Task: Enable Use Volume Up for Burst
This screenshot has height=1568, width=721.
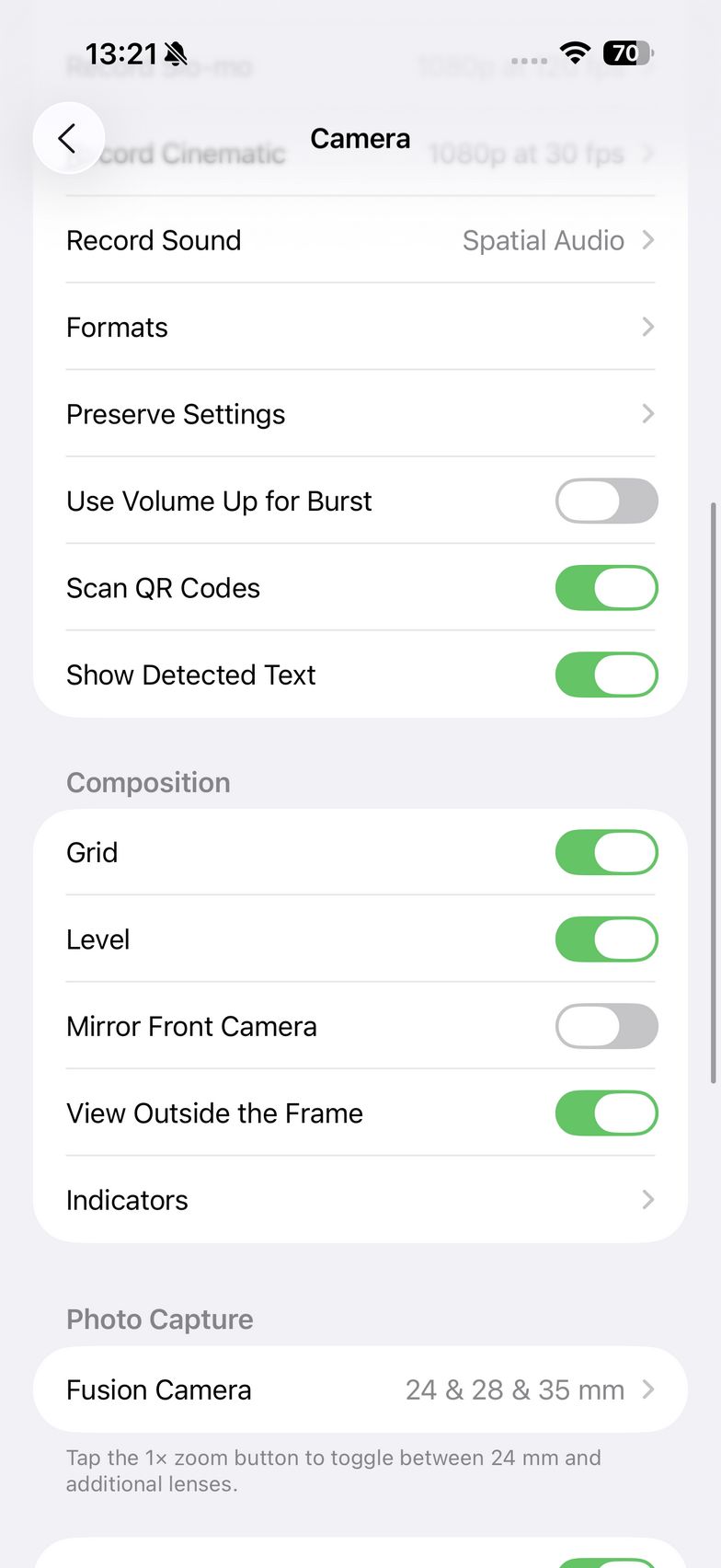Action: pos(606,502)
